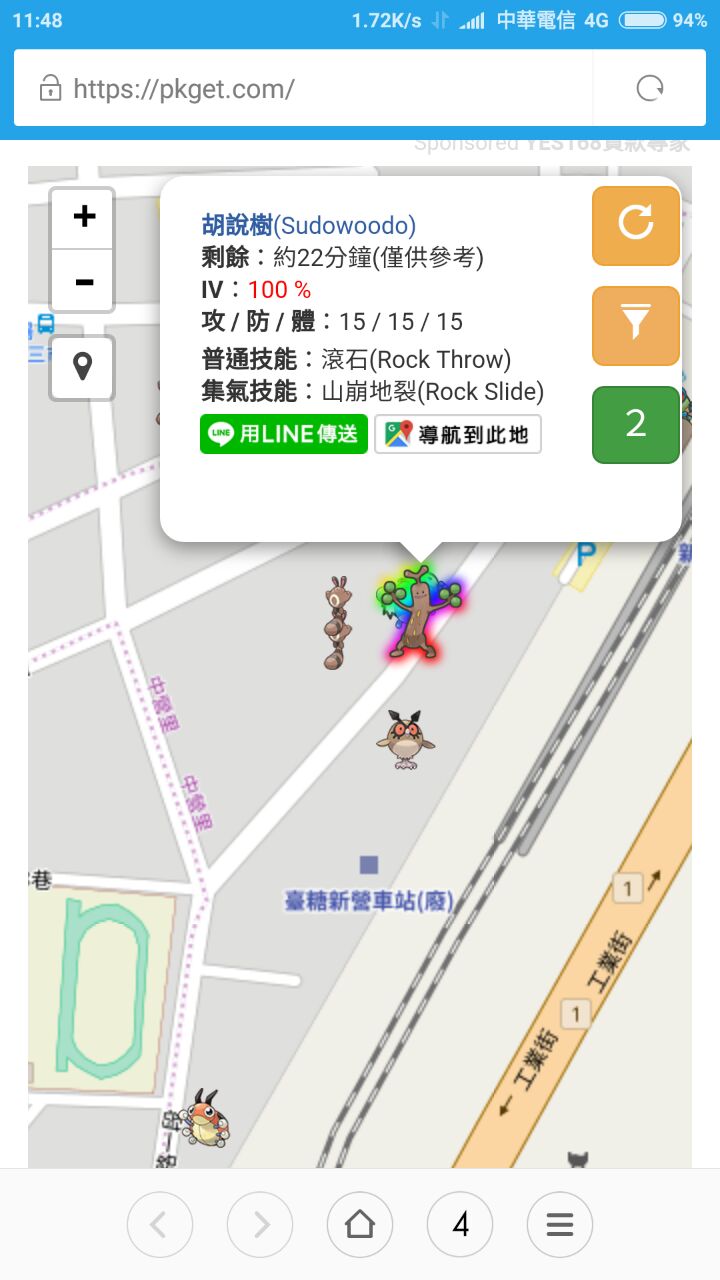This screenshot has width=720, height=1280.
Task: Zoom out on the map
Action: tap(84, 282)
